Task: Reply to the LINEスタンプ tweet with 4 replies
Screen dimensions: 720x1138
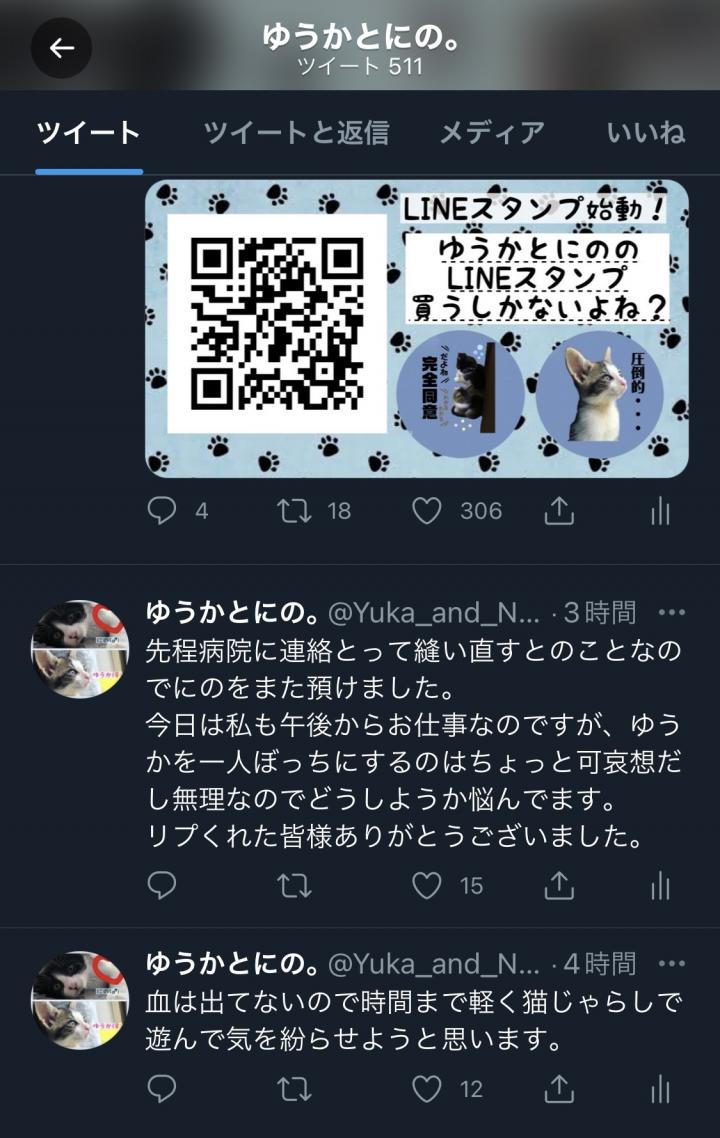Action: [x=162, y=511]
